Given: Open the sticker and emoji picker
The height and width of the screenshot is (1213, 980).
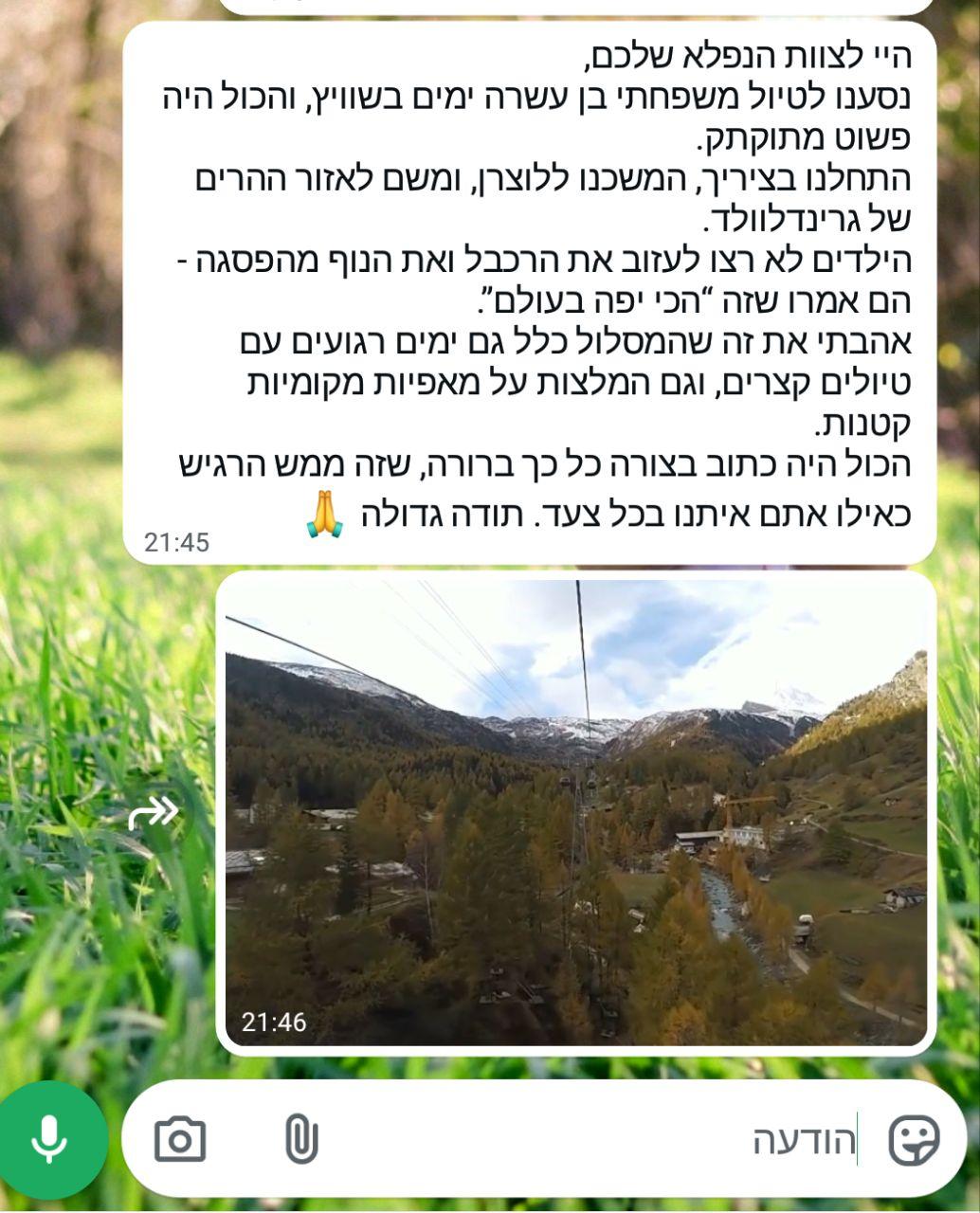Looking at the screenshot, I should 914,1139.
